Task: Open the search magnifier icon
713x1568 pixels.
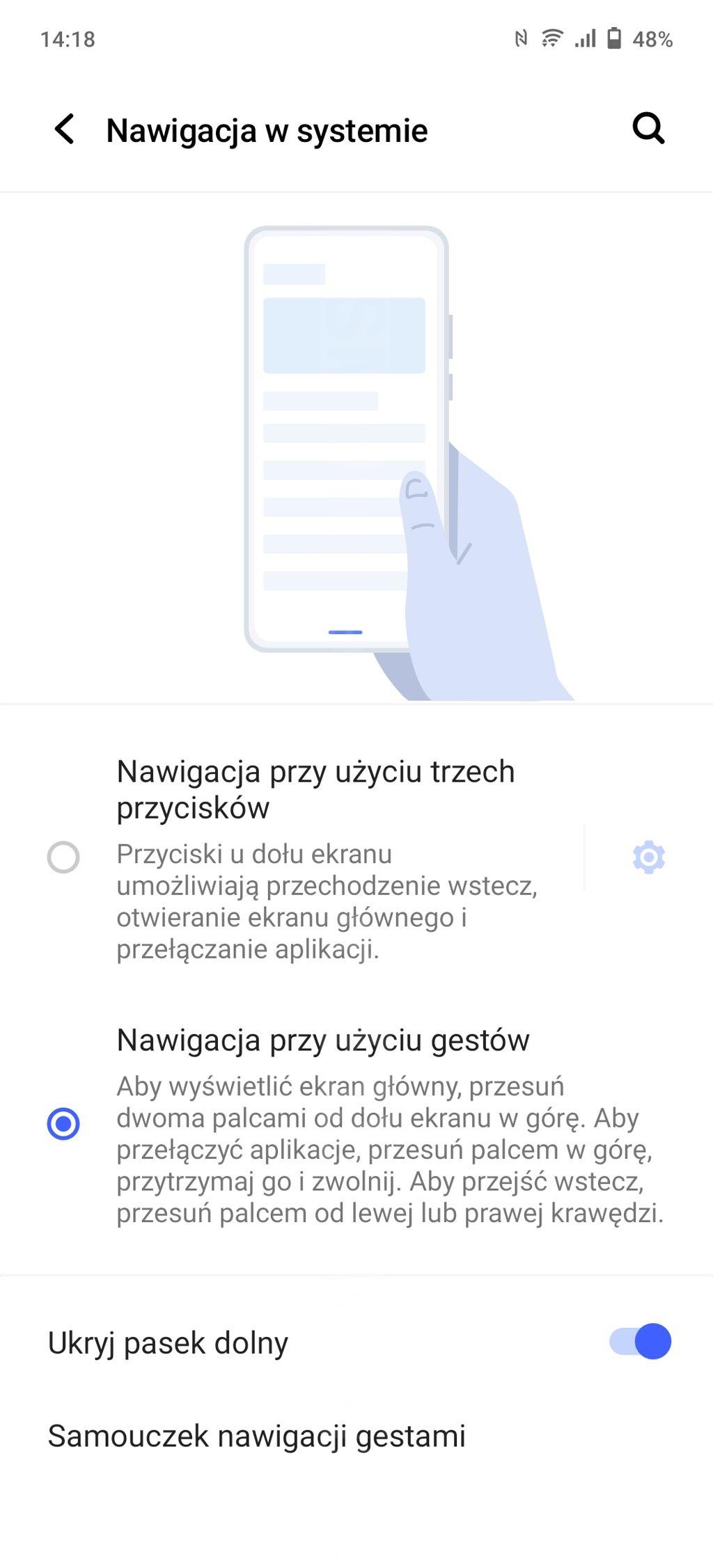Action: pos(648,129)
